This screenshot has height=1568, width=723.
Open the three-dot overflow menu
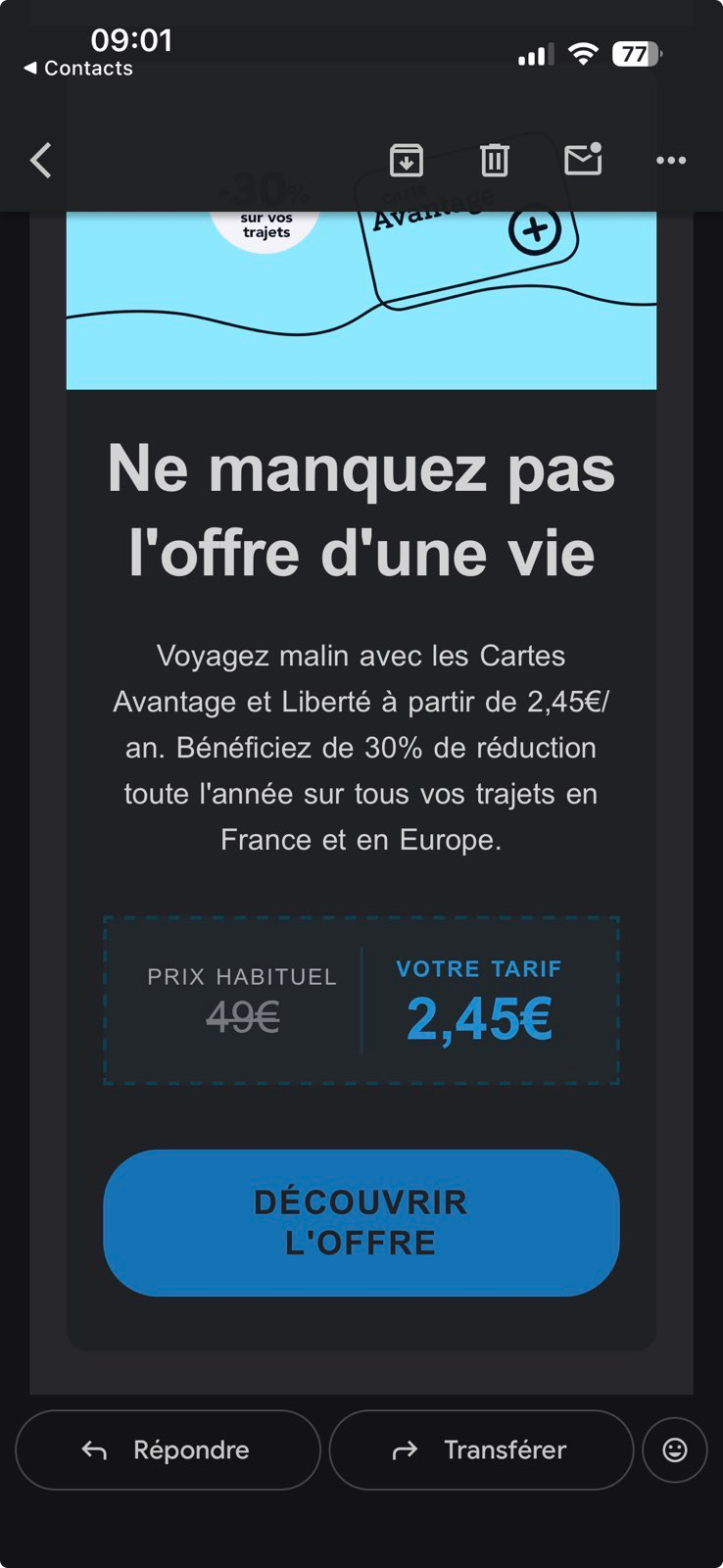coord(671,160)
